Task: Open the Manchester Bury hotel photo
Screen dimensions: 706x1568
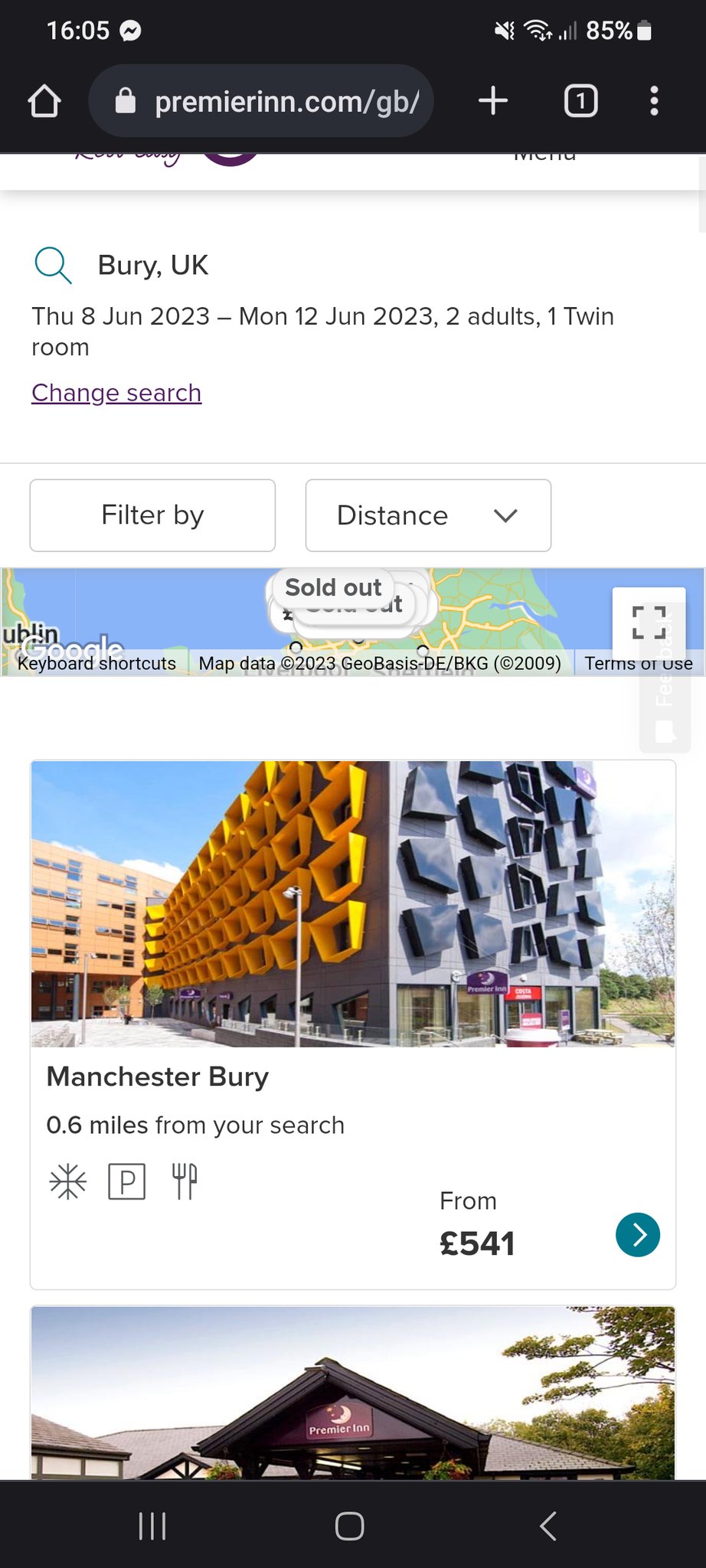Action: 353,903
